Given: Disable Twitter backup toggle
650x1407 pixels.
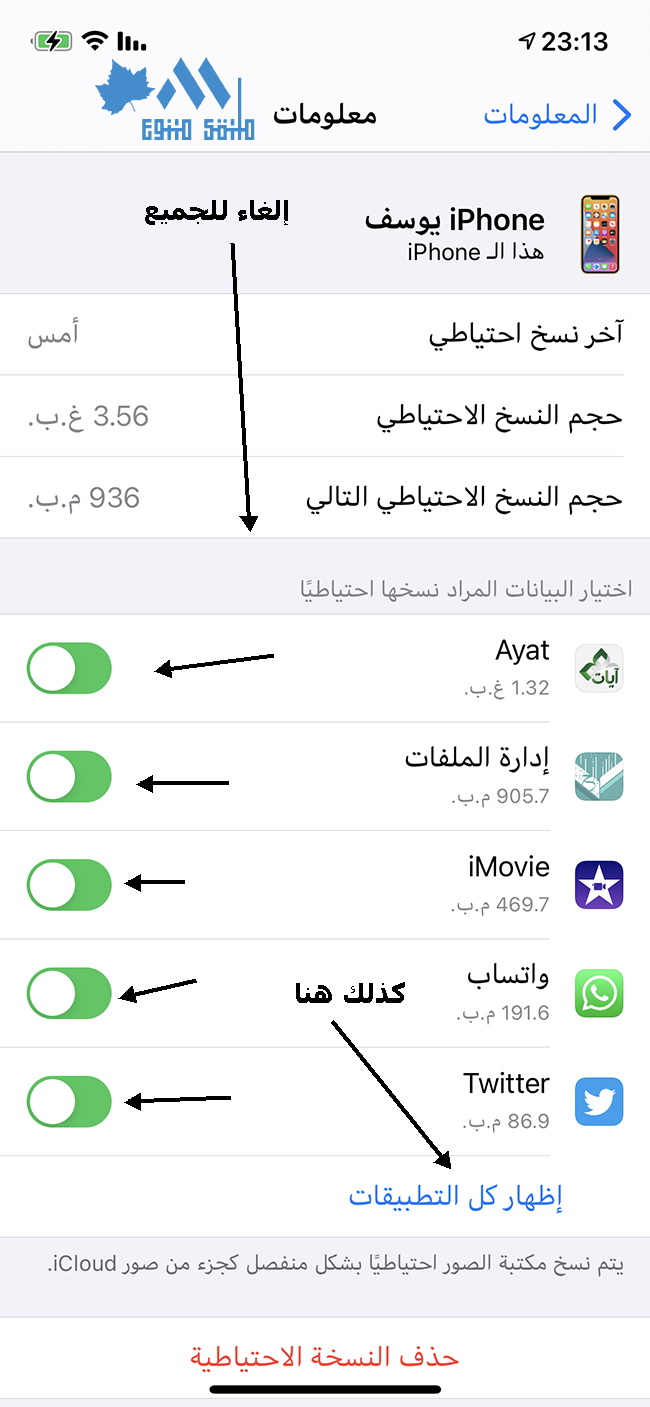Looking at the screenshot, I should click(x=69, y=1101).
